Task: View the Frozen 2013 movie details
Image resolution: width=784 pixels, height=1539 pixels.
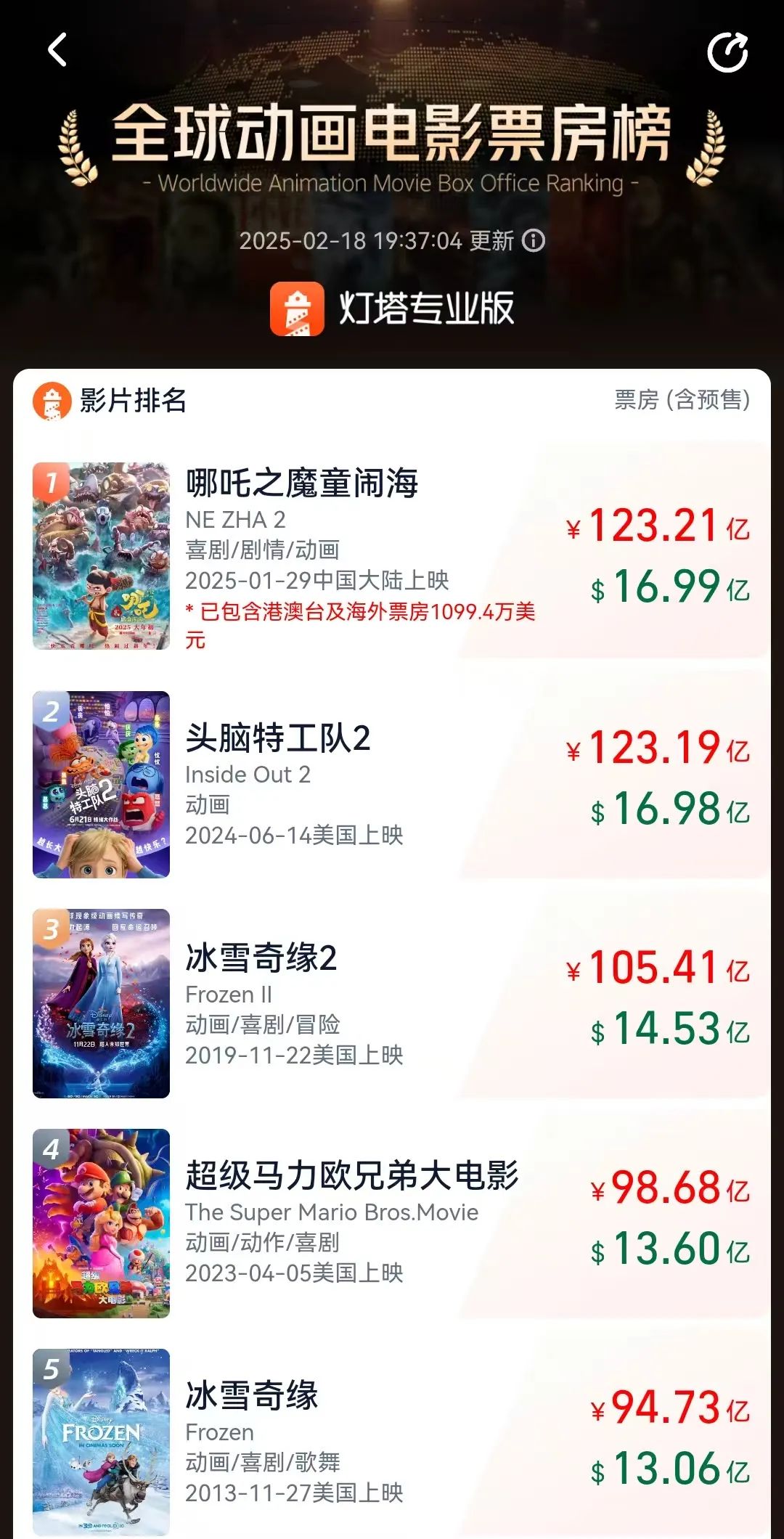Action: 252,1395
